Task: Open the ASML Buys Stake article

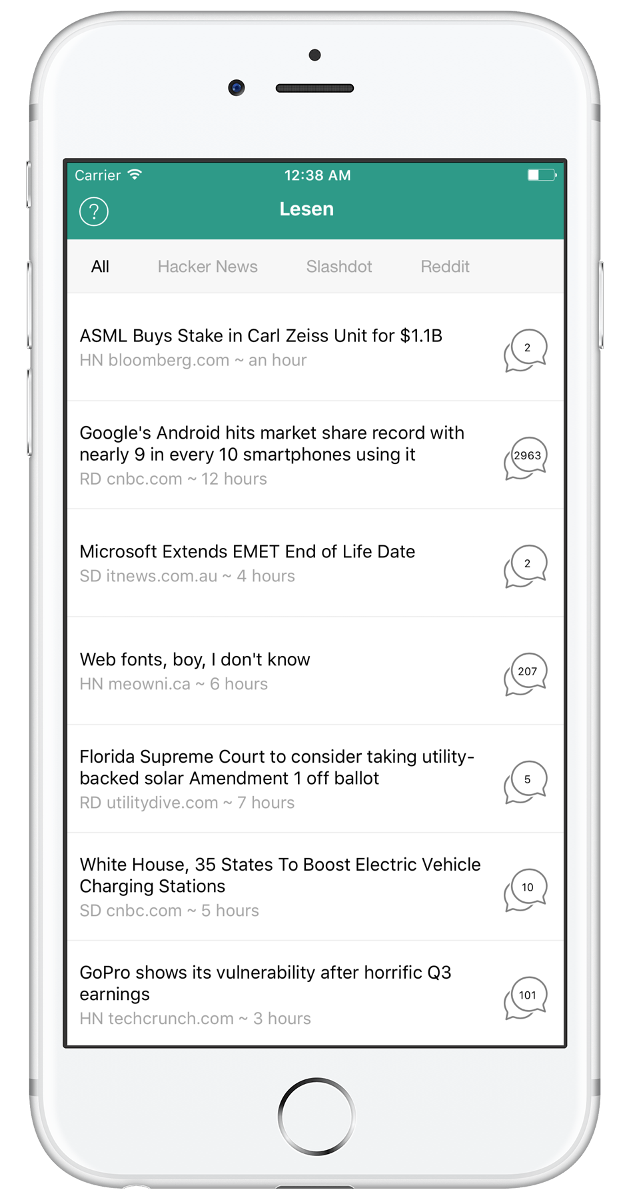Action: (x=261, y=336)
